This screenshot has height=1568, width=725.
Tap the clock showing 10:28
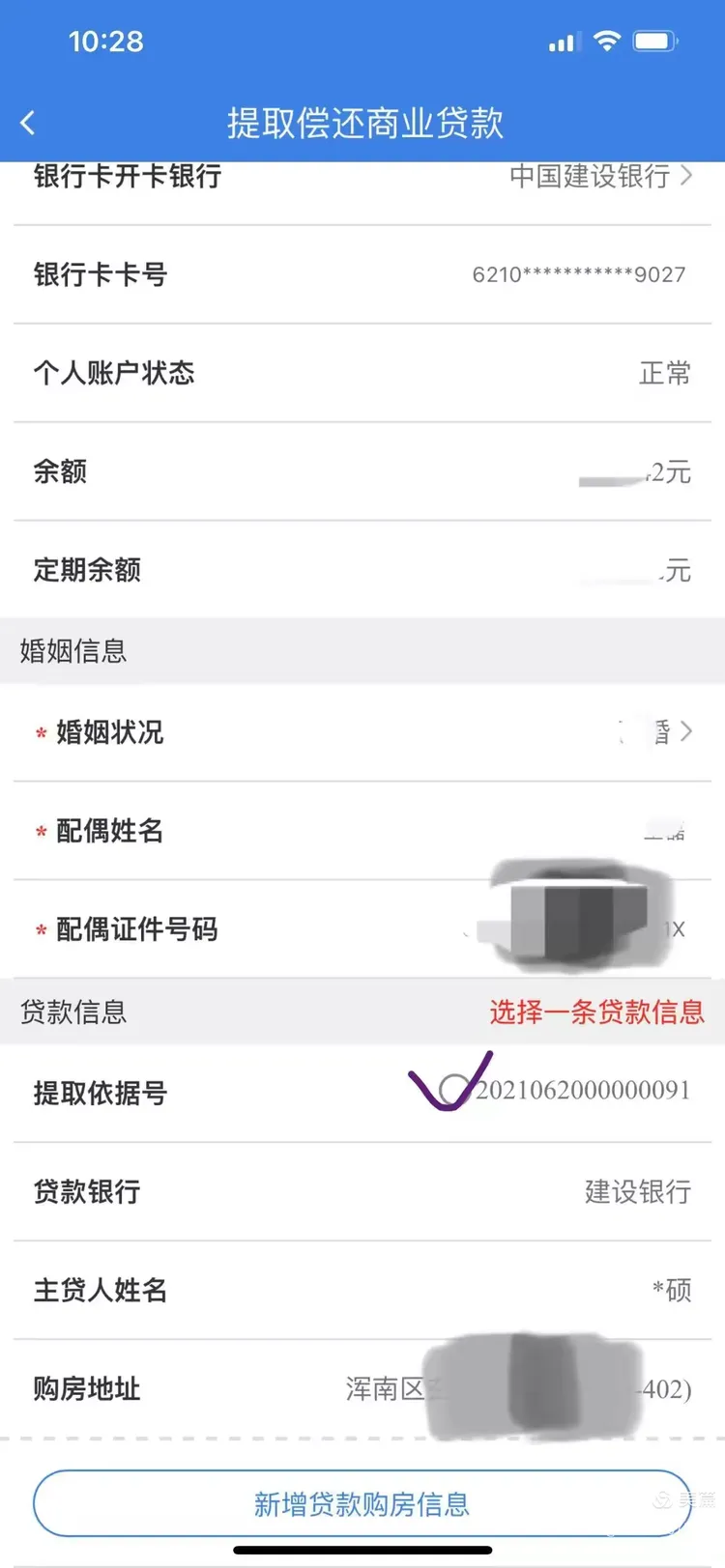pos(107,42)
